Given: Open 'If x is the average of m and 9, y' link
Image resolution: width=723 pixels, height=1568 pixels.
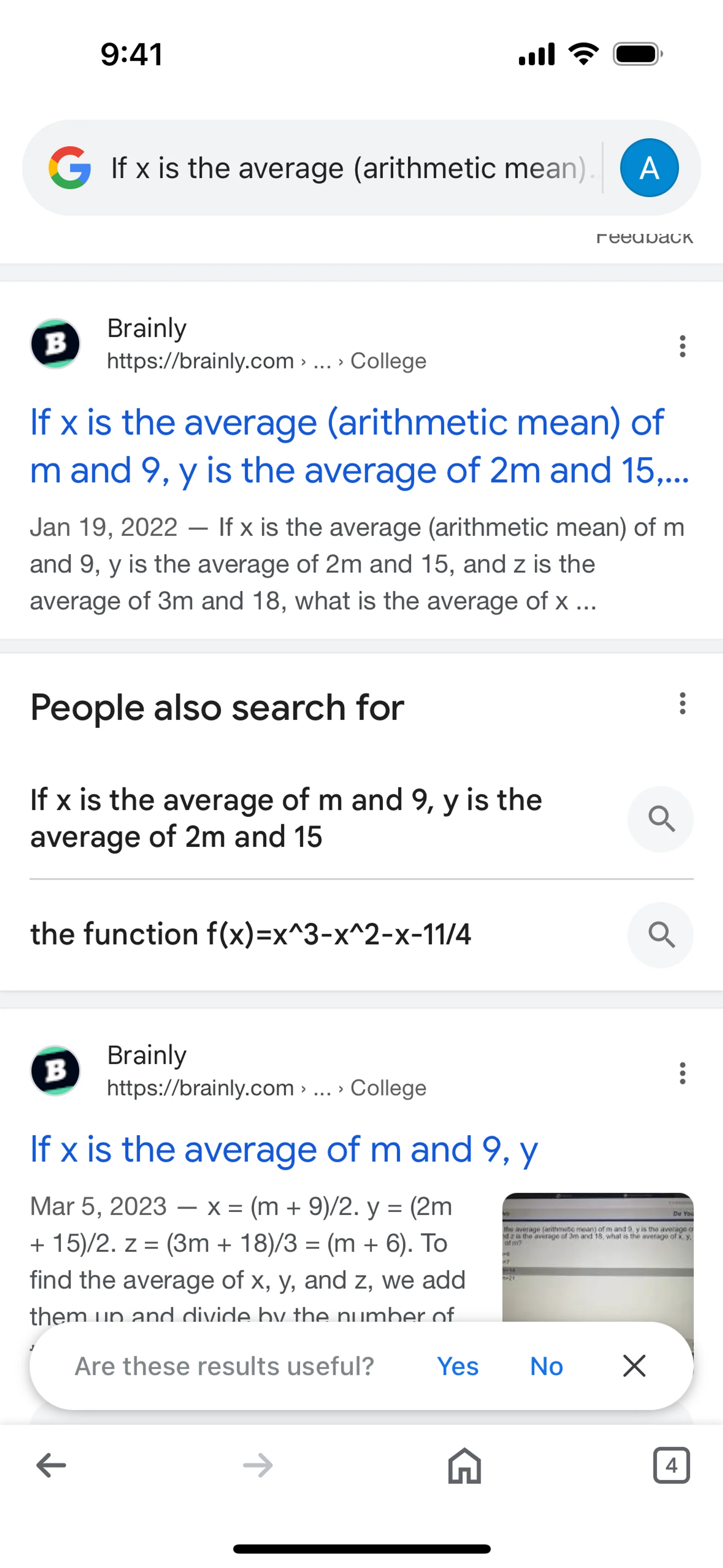Looking at the screenshot, I should pos(284,1149).
